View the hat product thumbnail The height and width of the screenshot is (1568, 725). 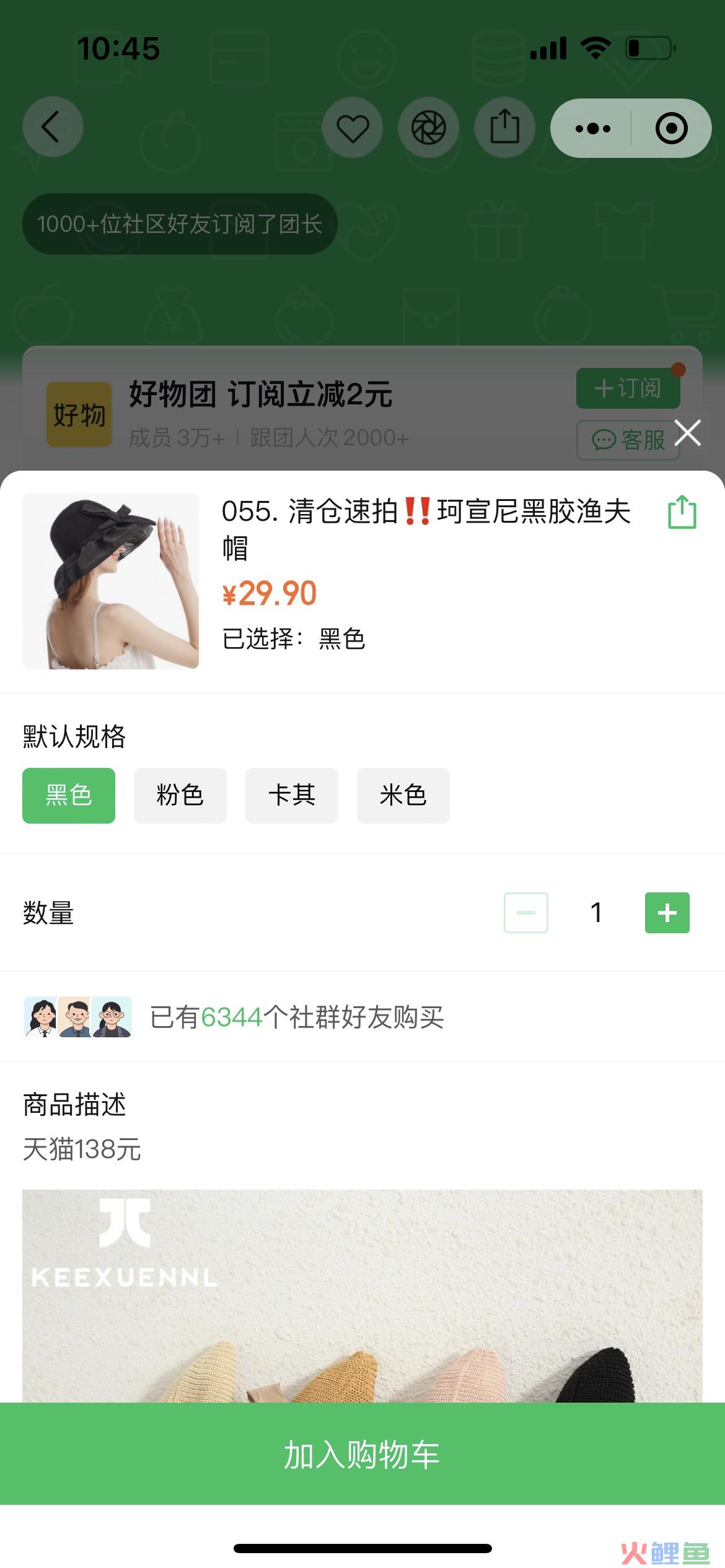pos(110,580)
